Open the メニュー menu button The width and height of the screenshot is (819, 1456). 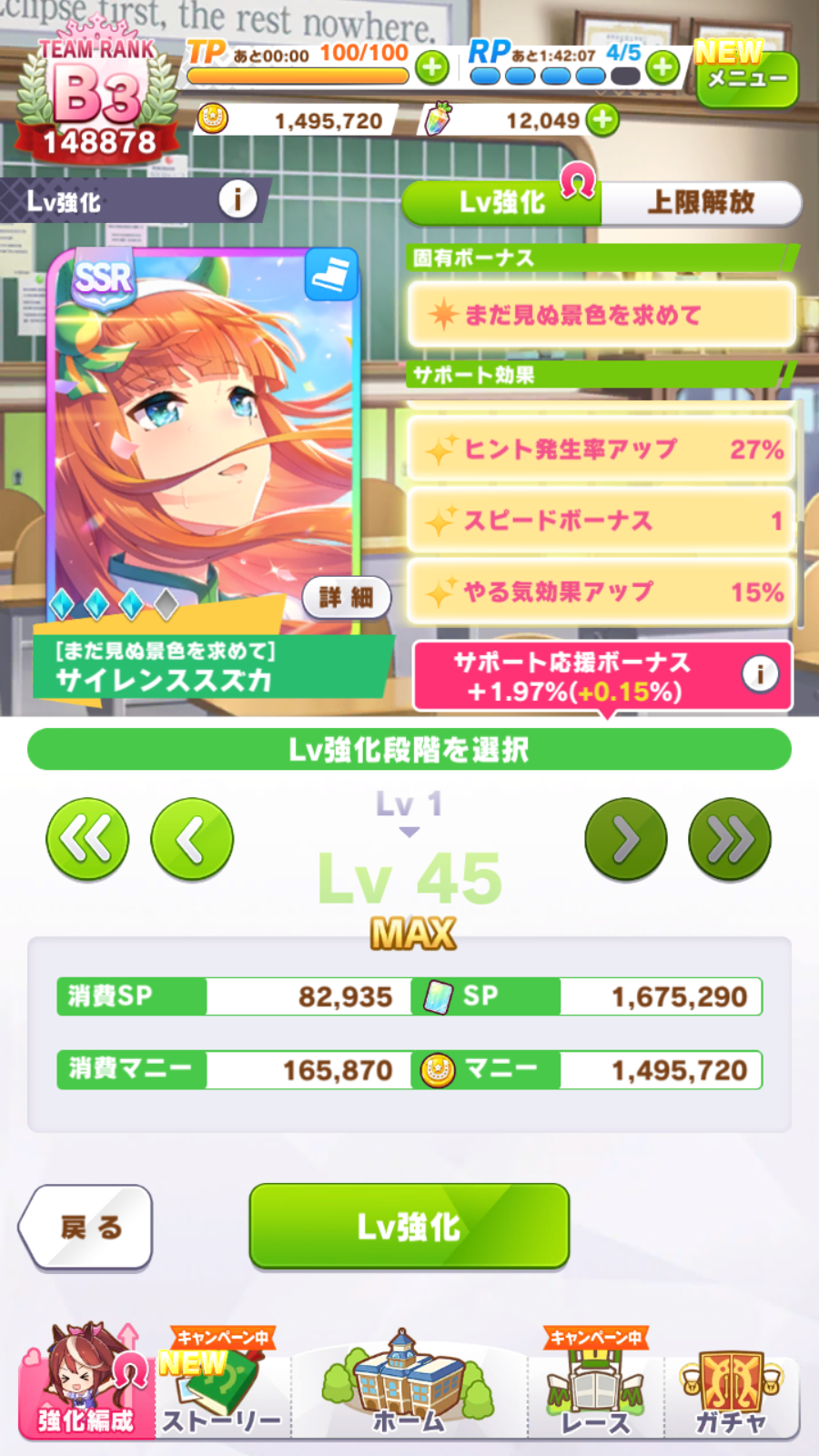[747, 75]
